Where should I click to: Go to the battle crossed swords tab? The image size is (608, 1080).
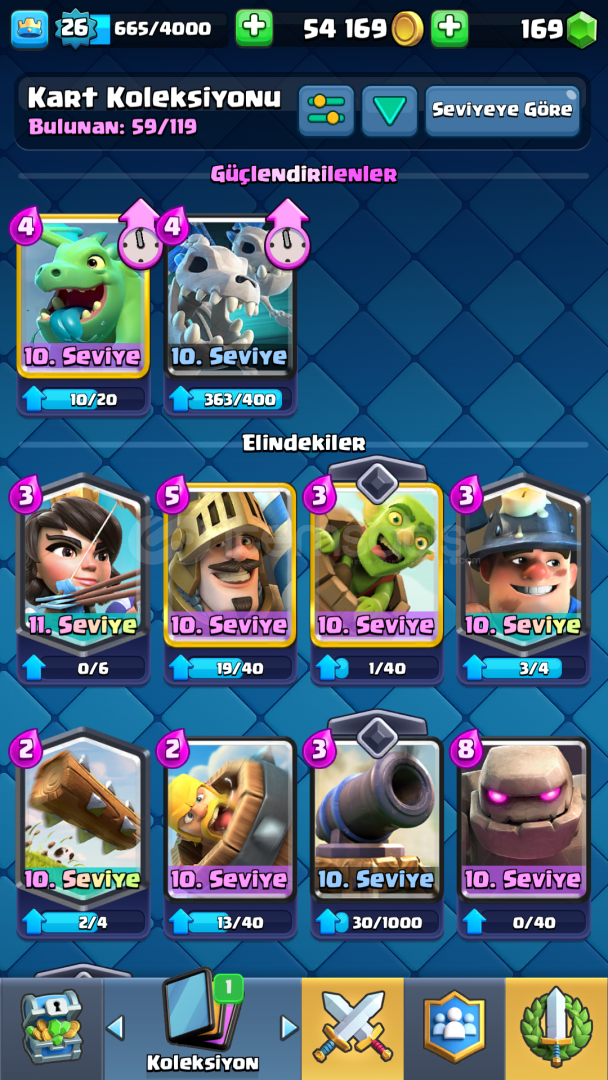point(353,1028)
